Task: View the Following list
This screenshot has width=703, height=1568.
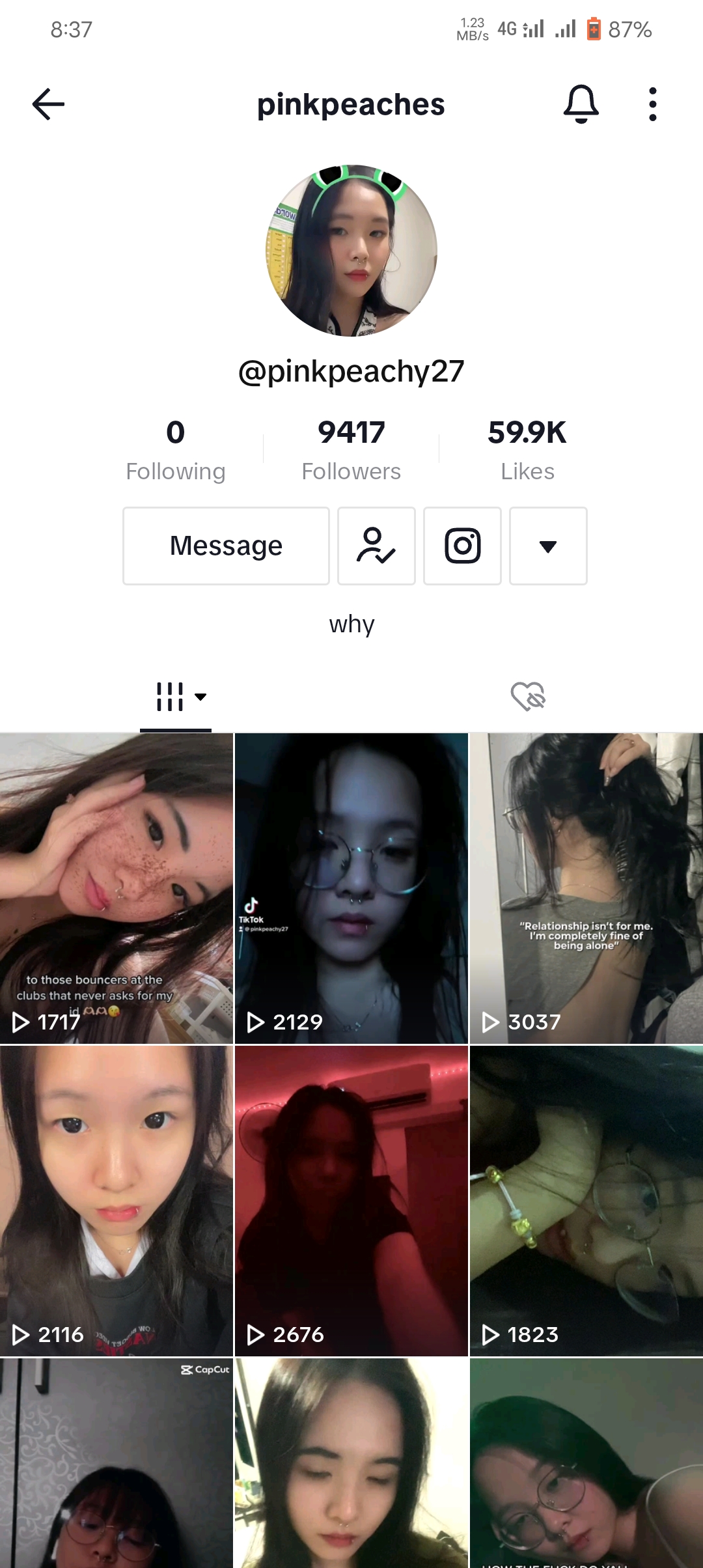Action: pyautogui.click(x=176, y=450)
